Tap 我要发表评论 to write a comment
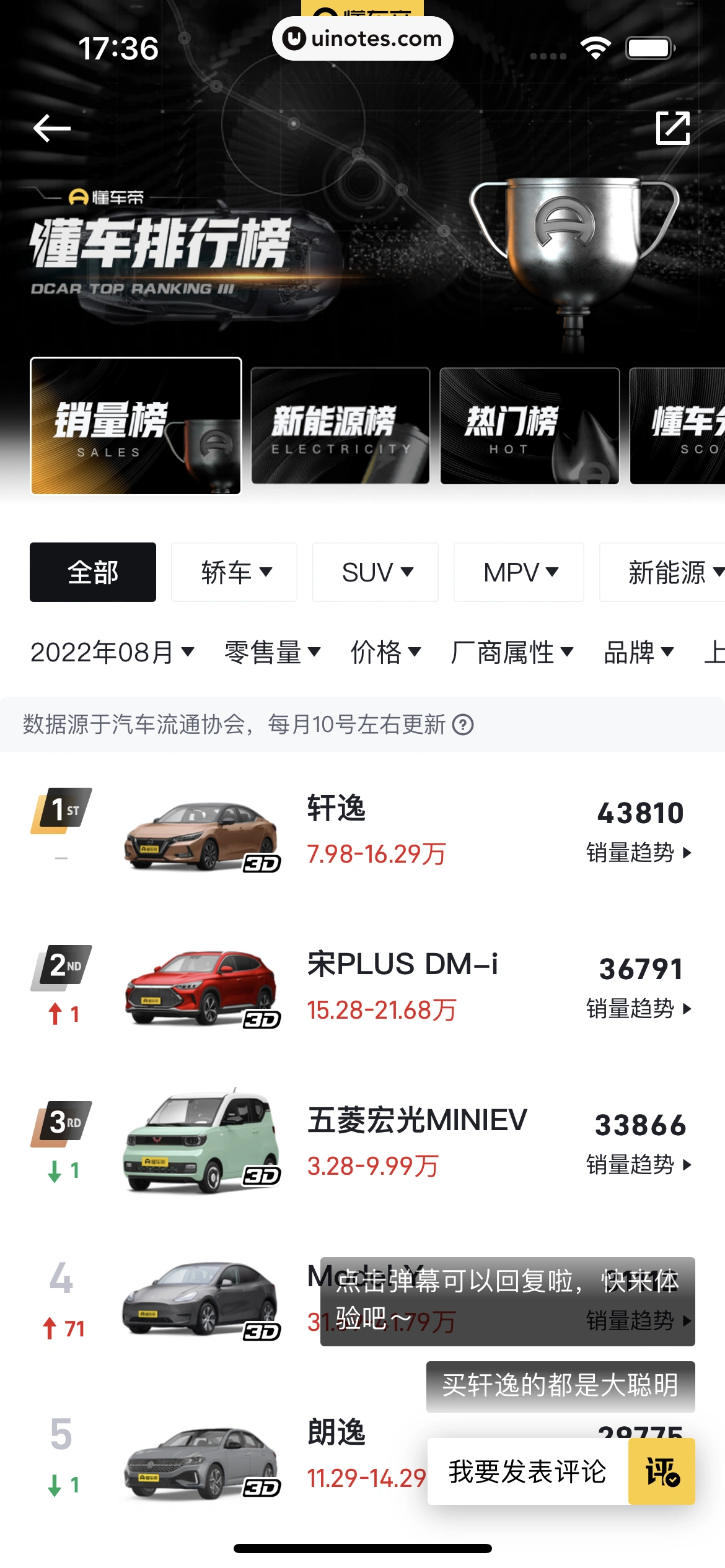725x1568 pixels. pyautogui.click(x=527, y=1471)
